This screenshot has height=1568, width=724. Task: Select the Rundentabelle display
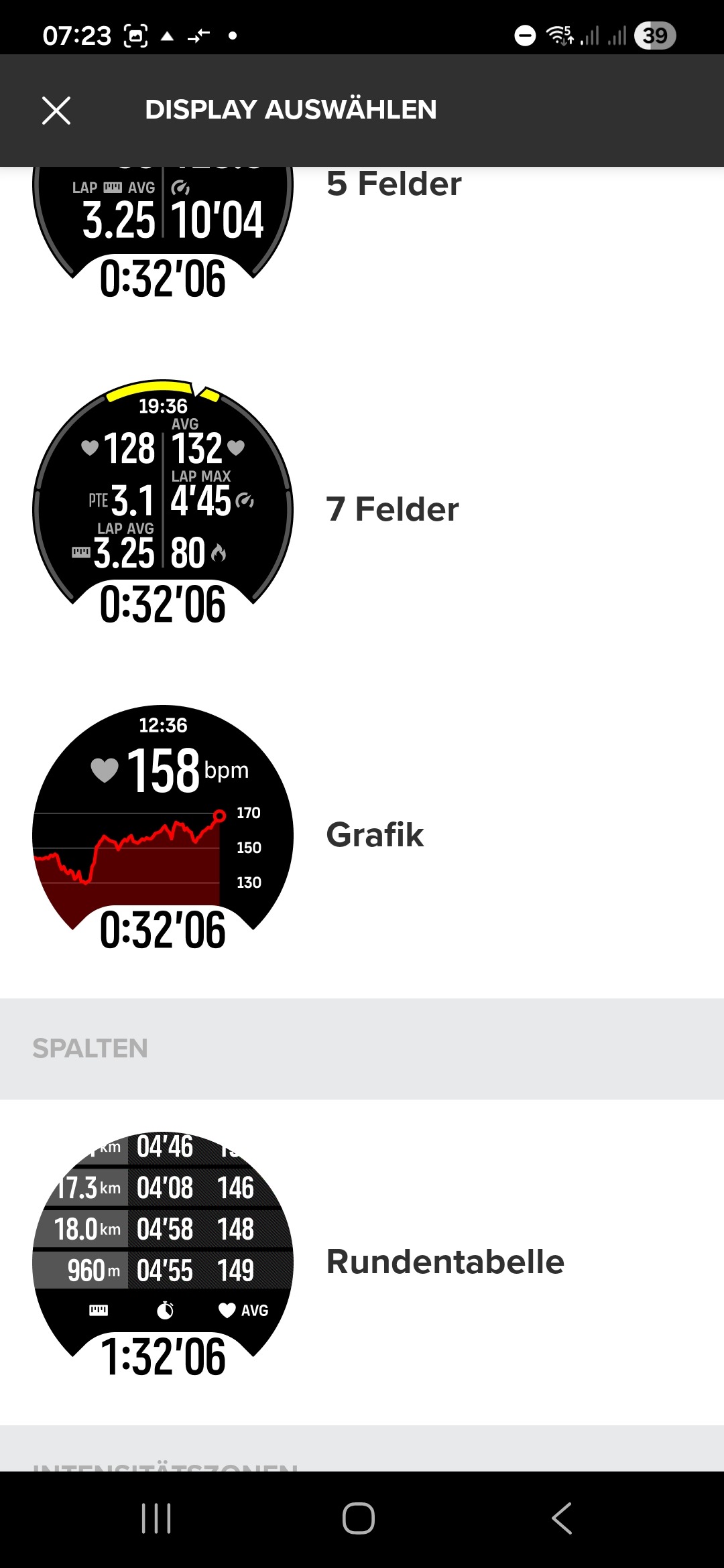pyautogui.click(x=362, y=1262)
